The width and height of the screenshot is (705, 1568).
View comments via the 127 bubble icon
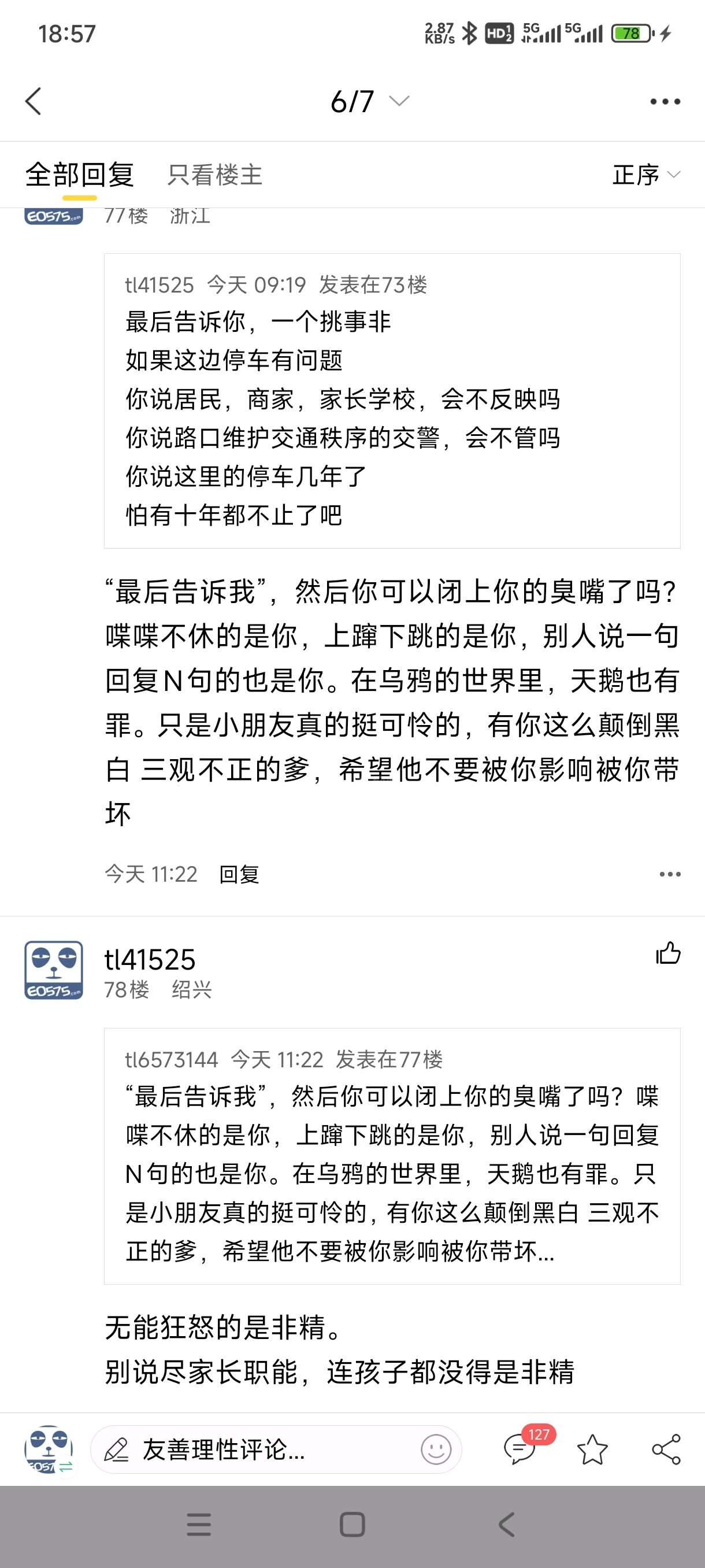pyautogui.click(x=521, y=1449)
